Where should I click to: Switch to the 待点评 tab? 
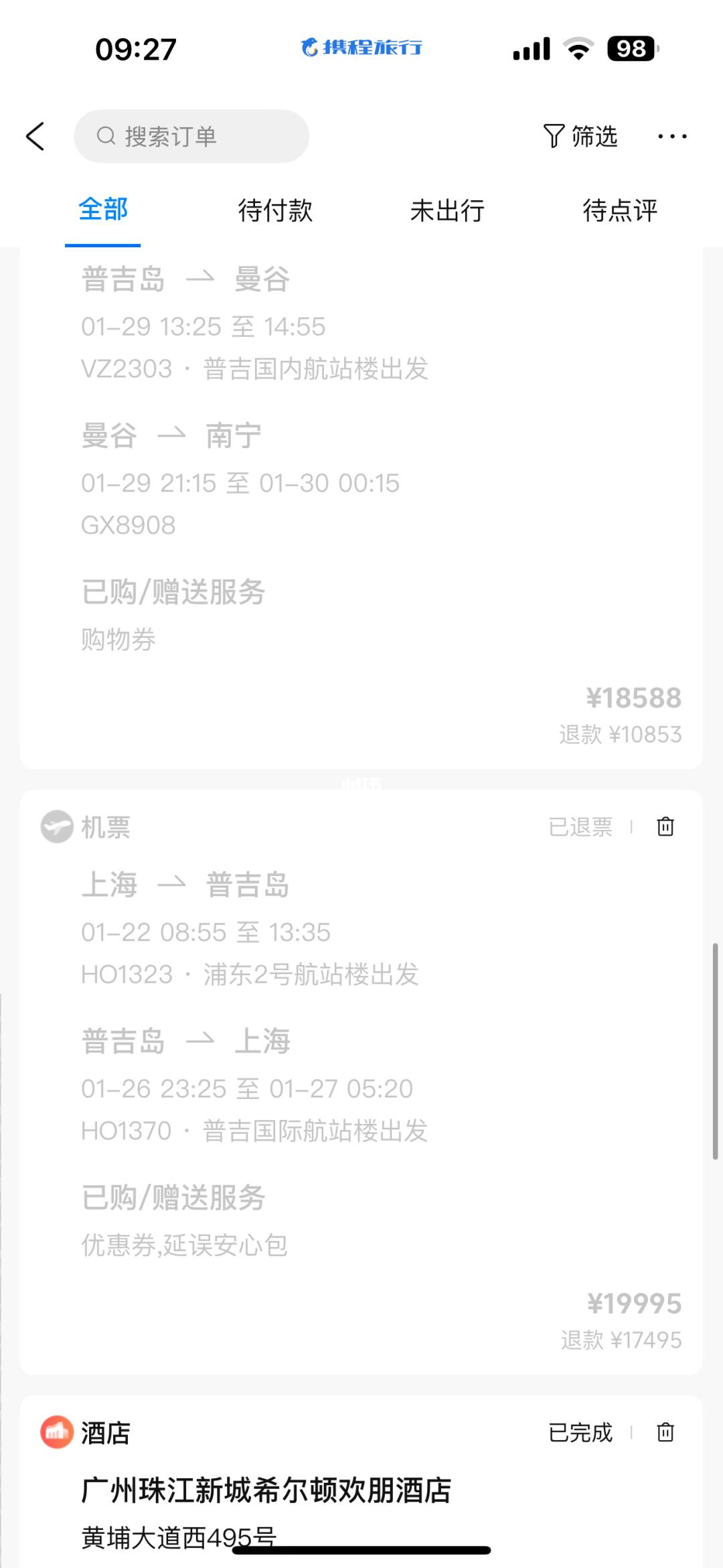click(x=619, y=210)
